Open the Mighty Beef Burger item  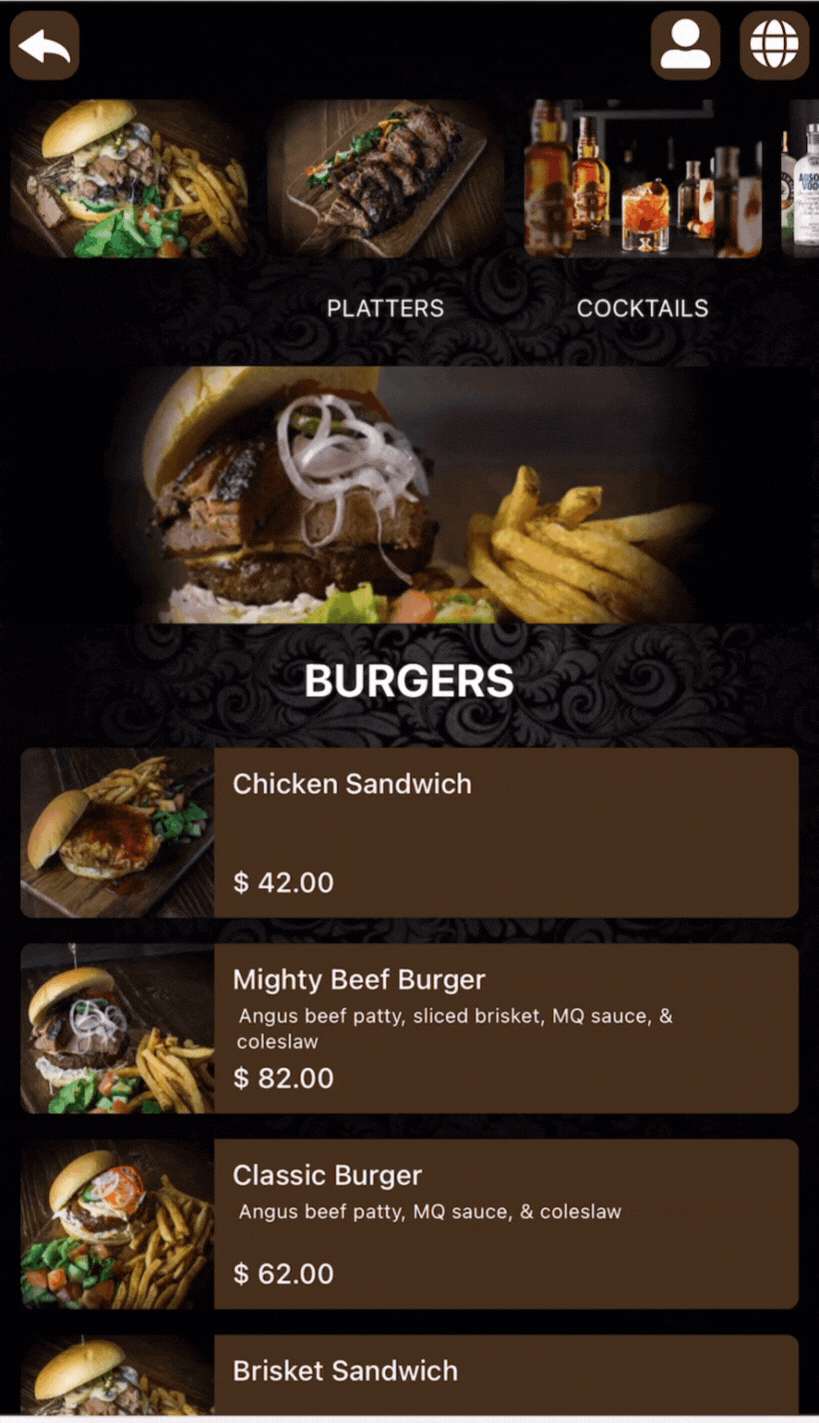point(410,1029)
